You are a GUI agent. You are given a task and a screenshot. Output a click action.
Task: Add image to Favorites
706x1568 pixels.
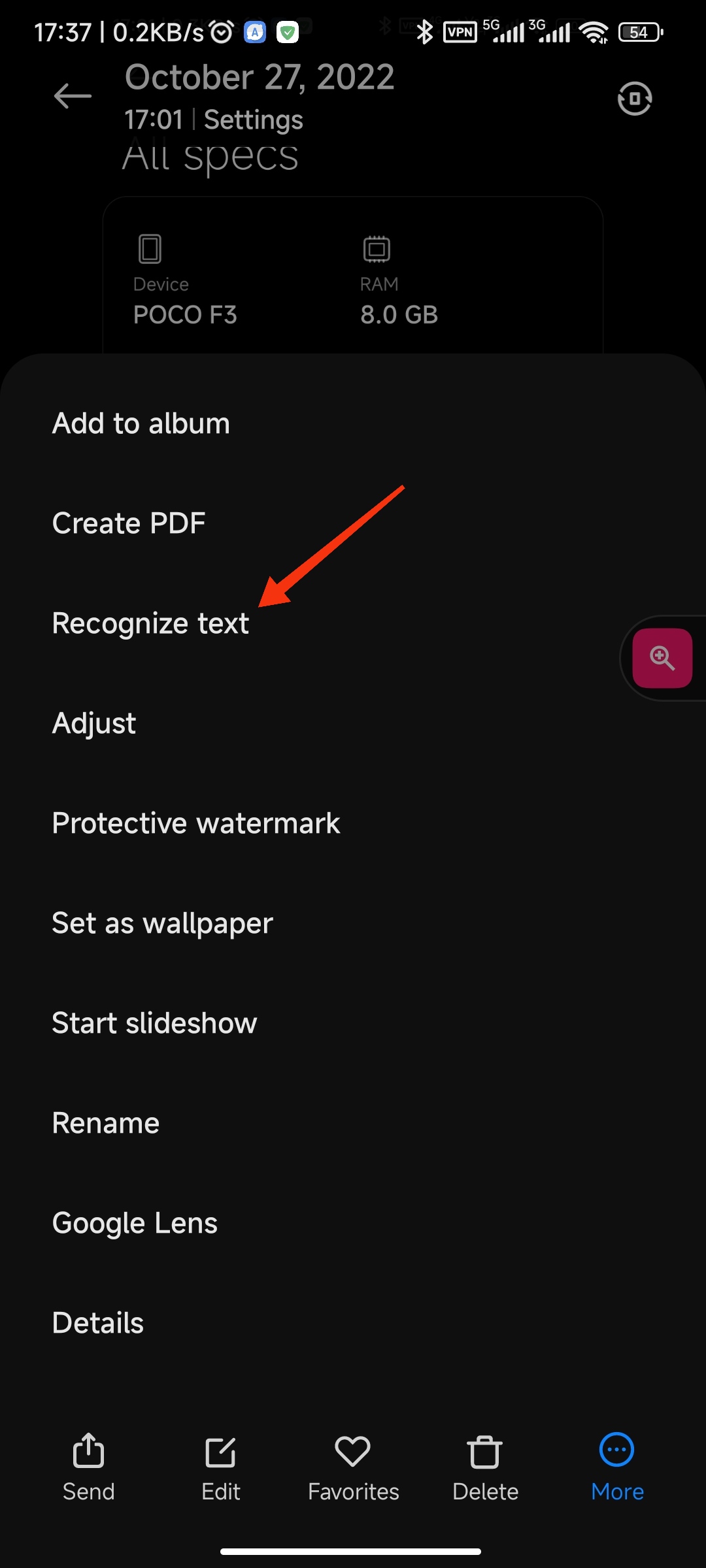click(x=353, y=1468)
